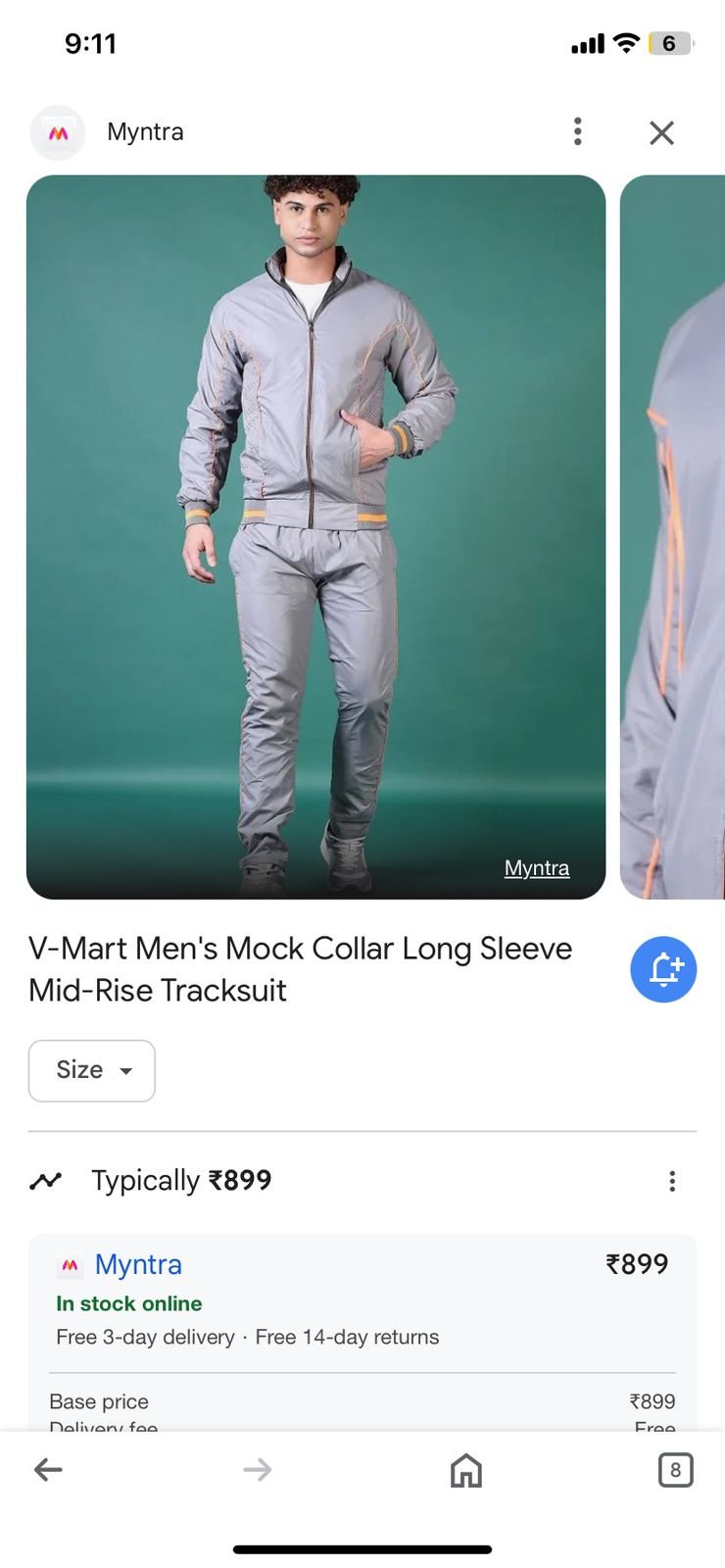Expand the Base price breakdown row

362,1401
